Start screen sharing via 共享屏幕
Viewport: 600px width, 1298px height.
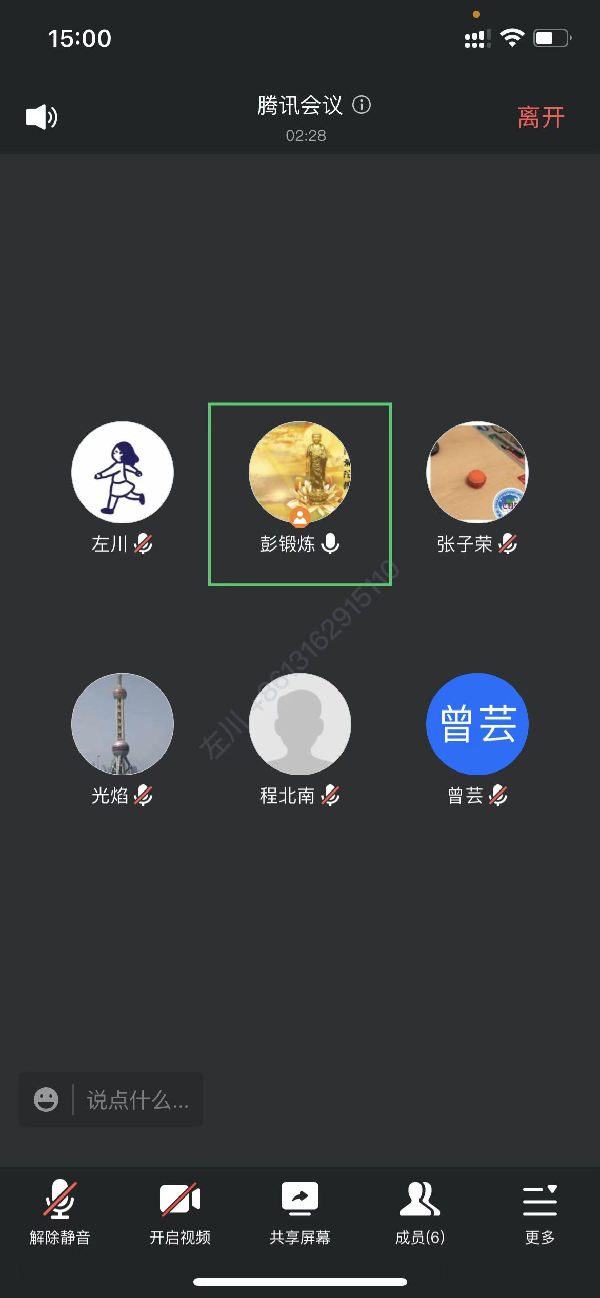[300, 1212]
